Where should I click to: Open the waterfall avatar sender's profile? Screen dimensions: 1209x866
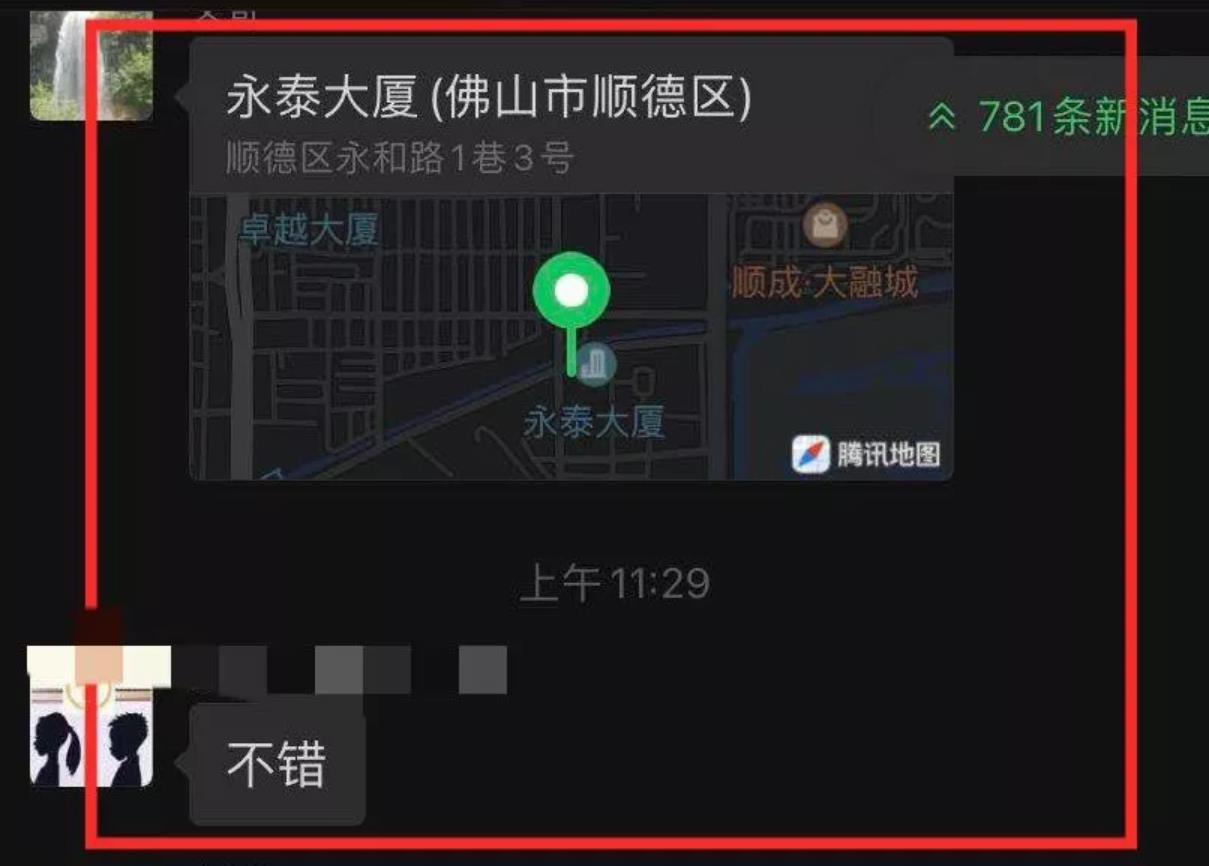(90, 66)
